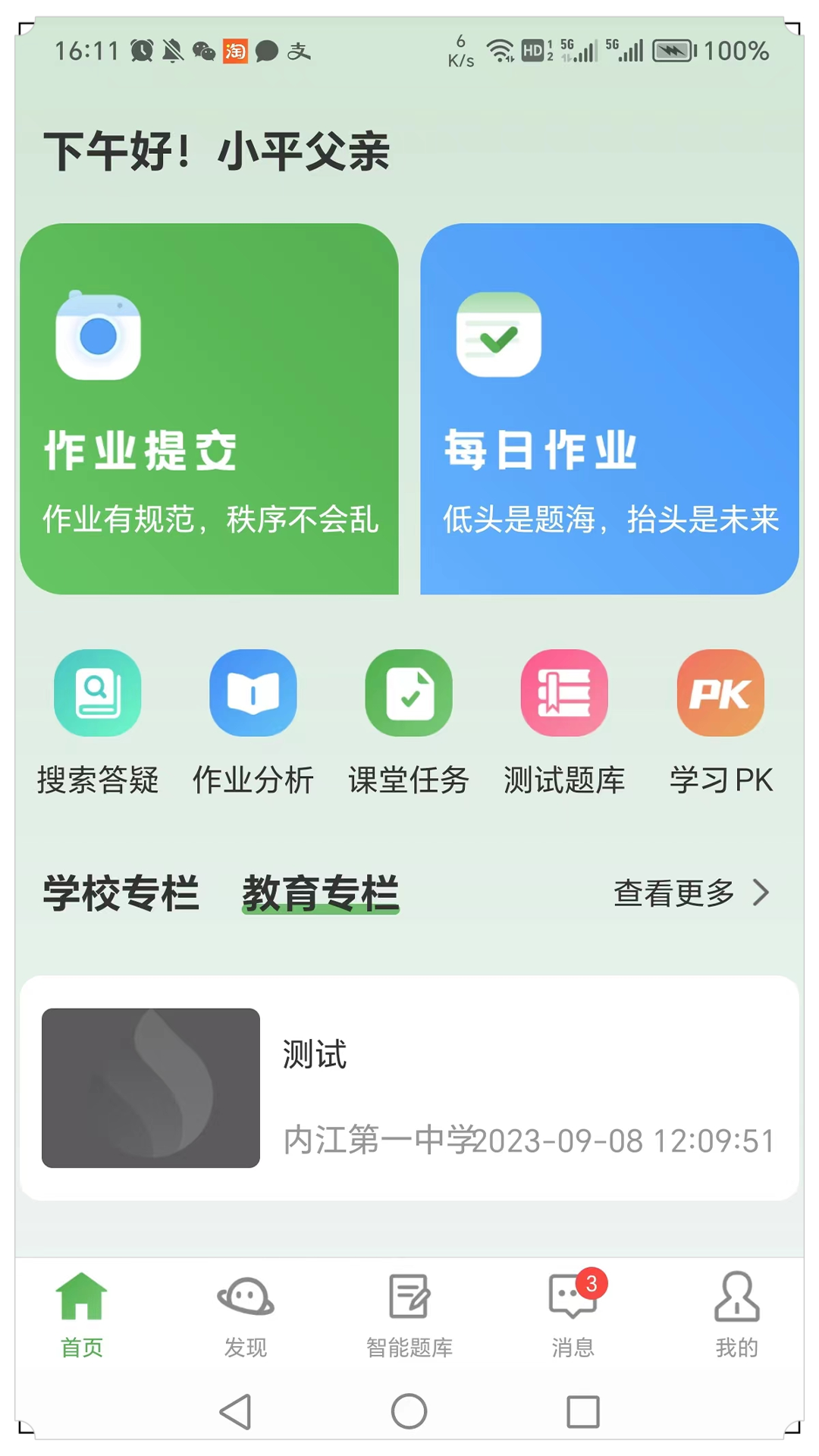Switch to the 学校专栏 tab
The image size is (819, 1456).
pyautogui.click(x=121, y=893)
